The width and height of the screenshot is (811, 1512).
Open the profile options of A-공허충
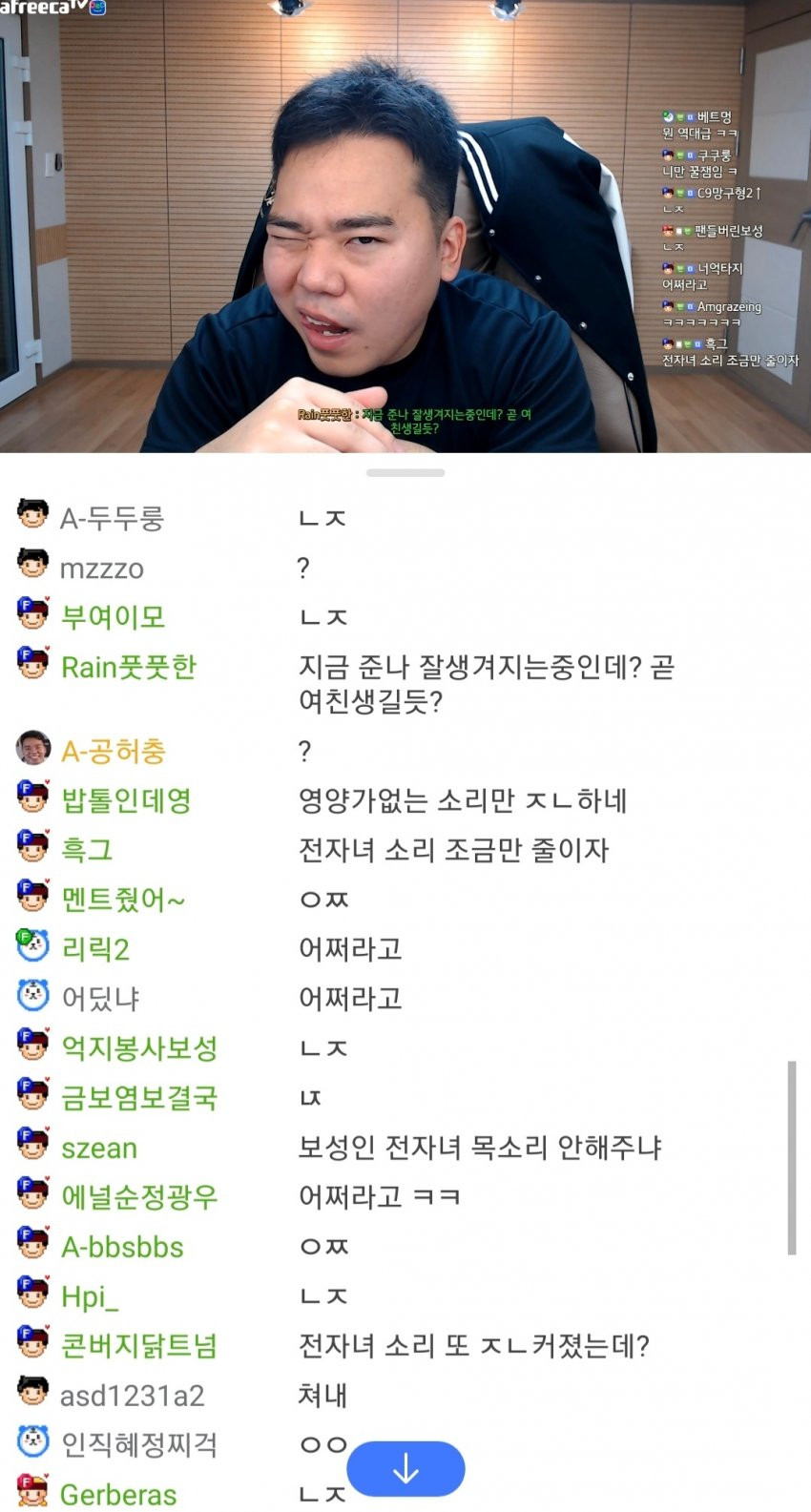(113, 752)
